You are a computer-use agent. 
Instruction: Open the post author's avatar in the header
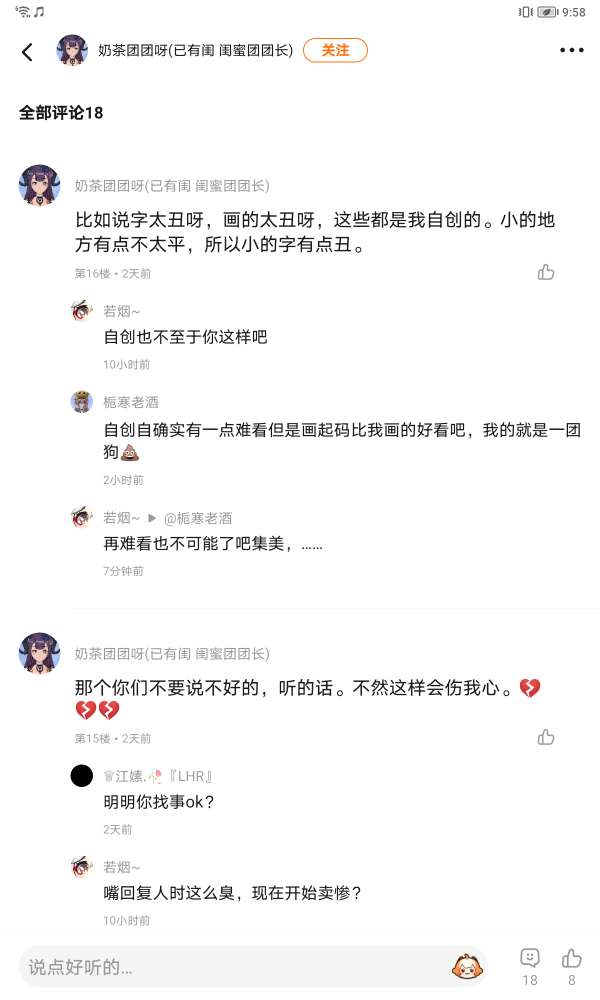(x=72, y=50)
